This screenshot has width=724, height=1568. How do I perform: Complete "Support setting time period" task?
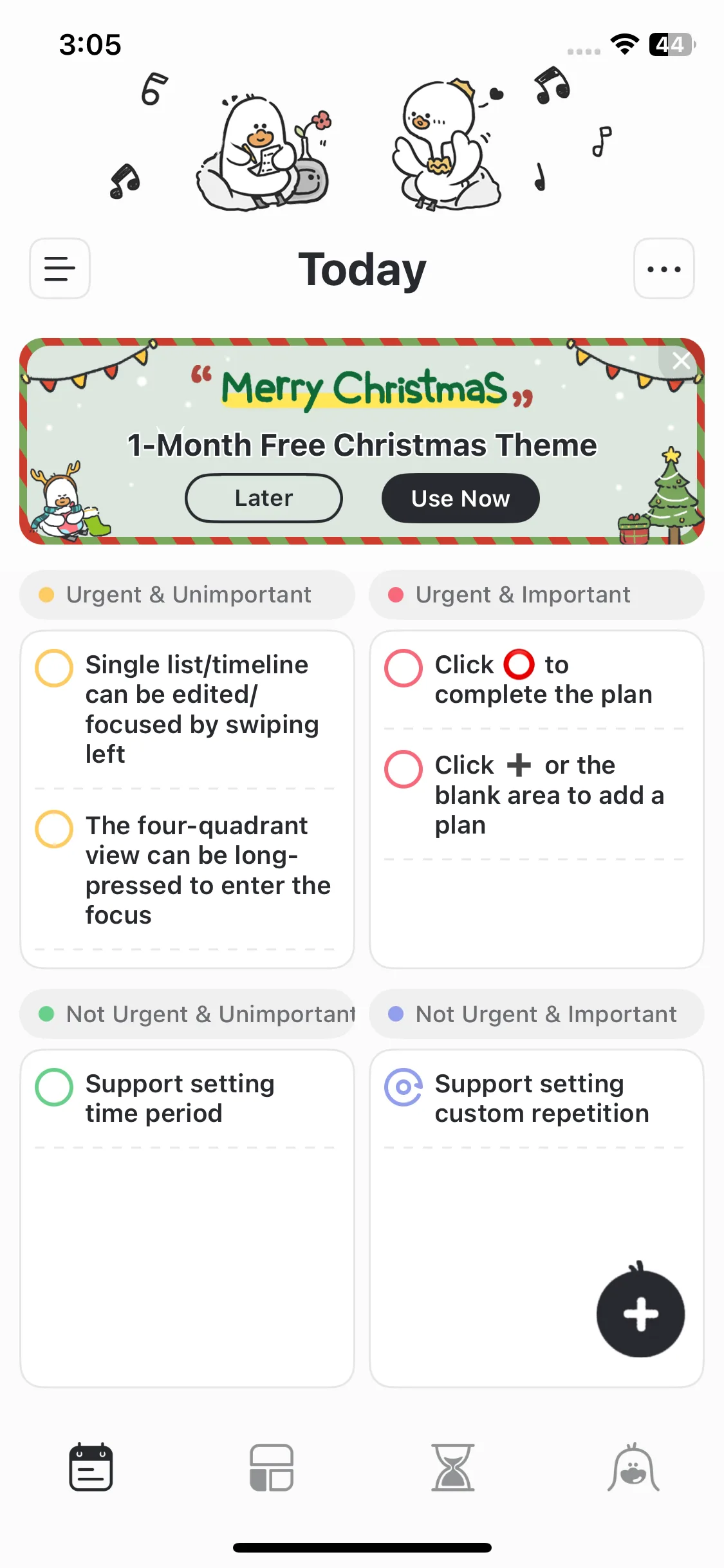coord(54,1087)
